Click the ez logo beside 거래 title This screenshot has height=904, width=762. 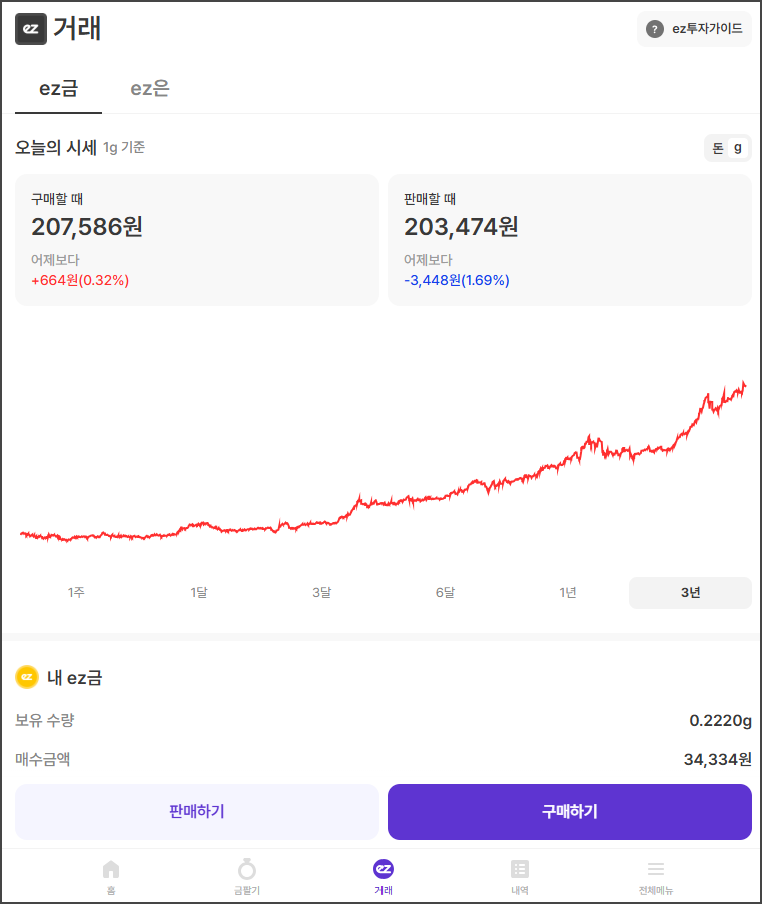pos(32,30)
